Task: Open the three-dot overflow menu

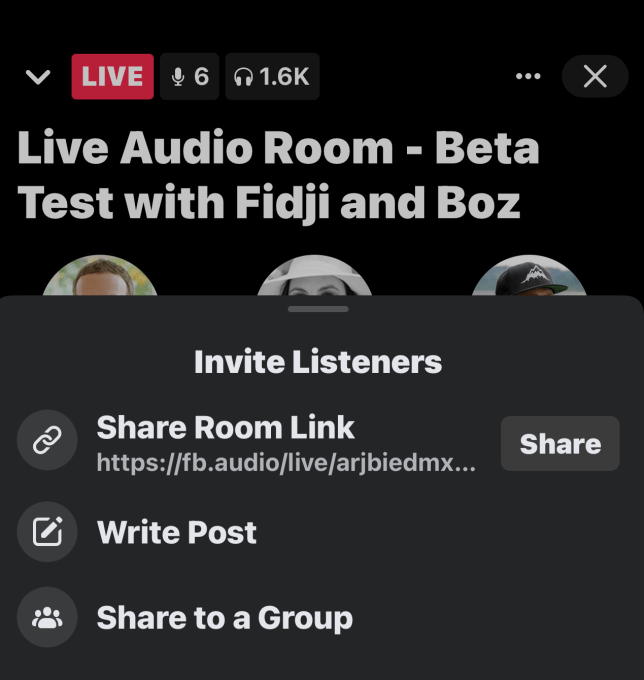Action: pos(527,77)
